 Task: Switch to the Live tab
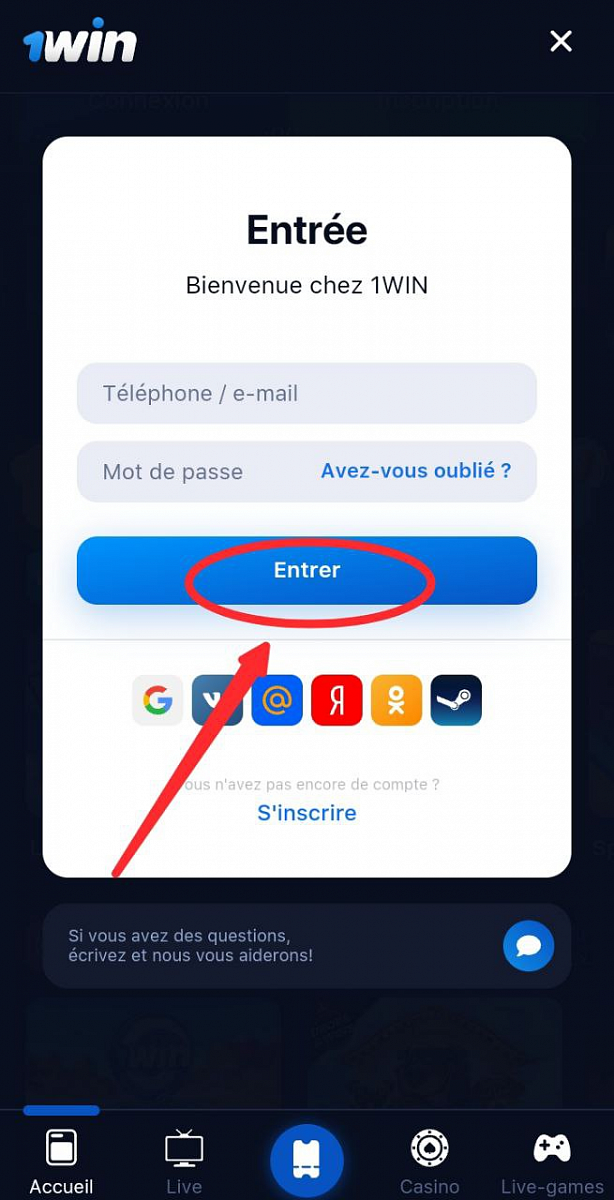pos(184,1163)
